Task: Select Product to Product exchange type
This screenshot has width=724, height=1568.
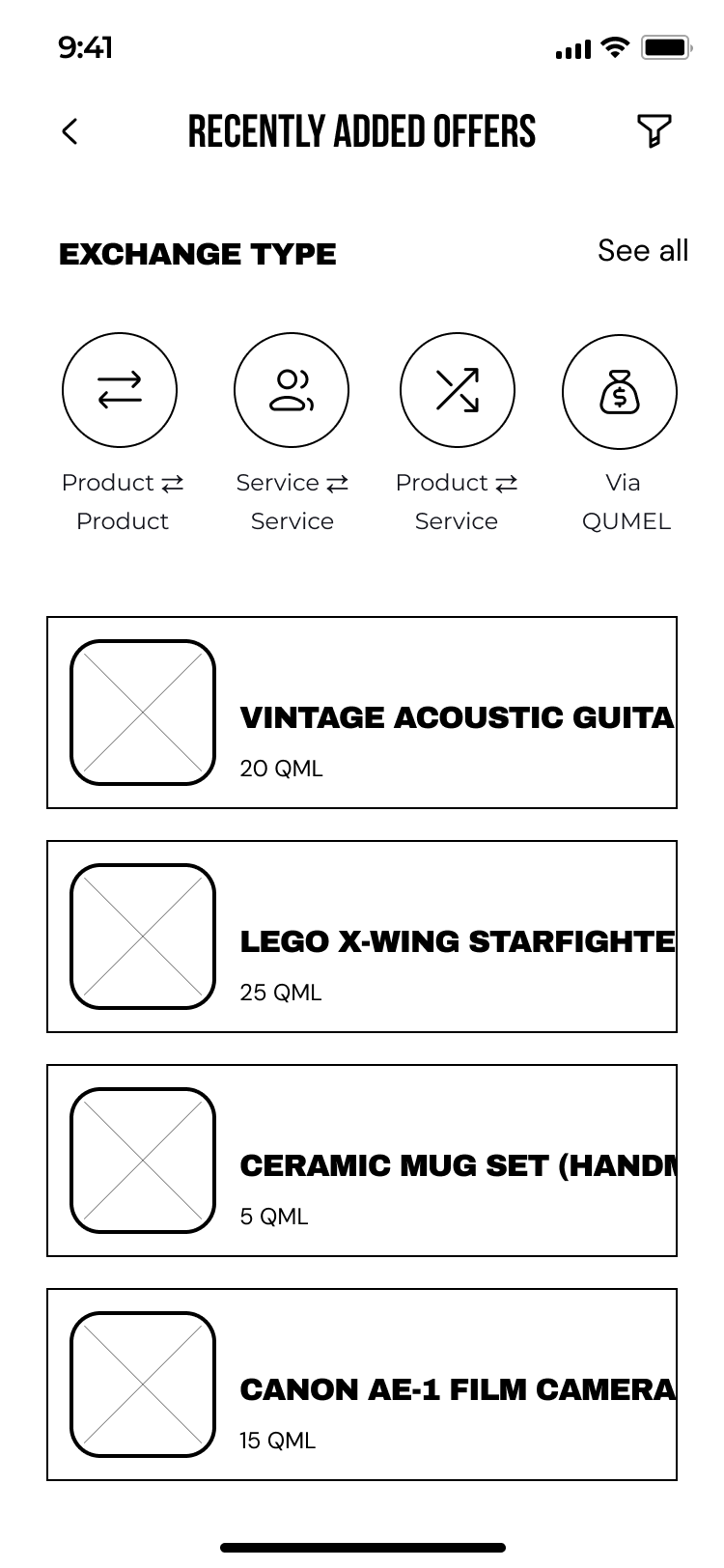Action: click(x=120, y=391)
